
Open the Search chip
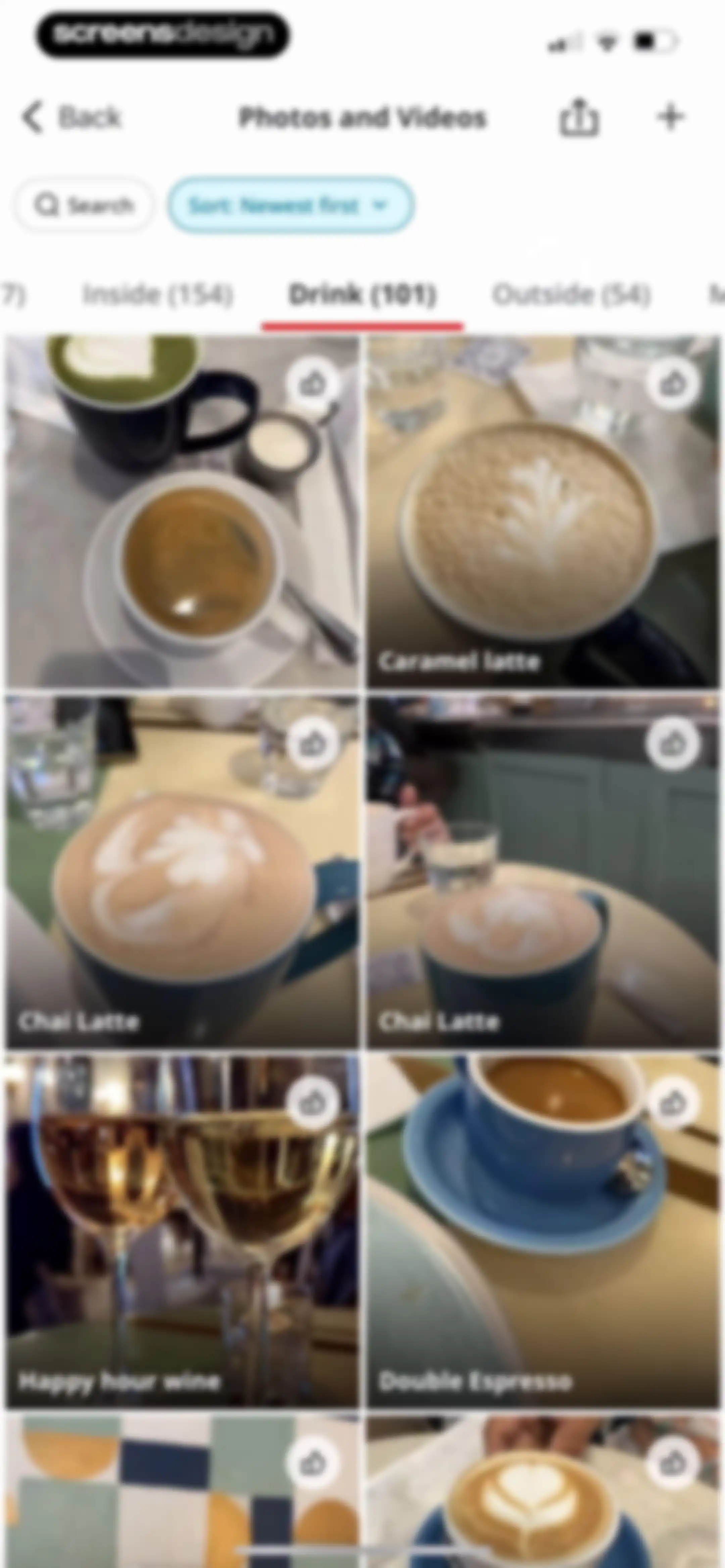[x=83, y=204]
